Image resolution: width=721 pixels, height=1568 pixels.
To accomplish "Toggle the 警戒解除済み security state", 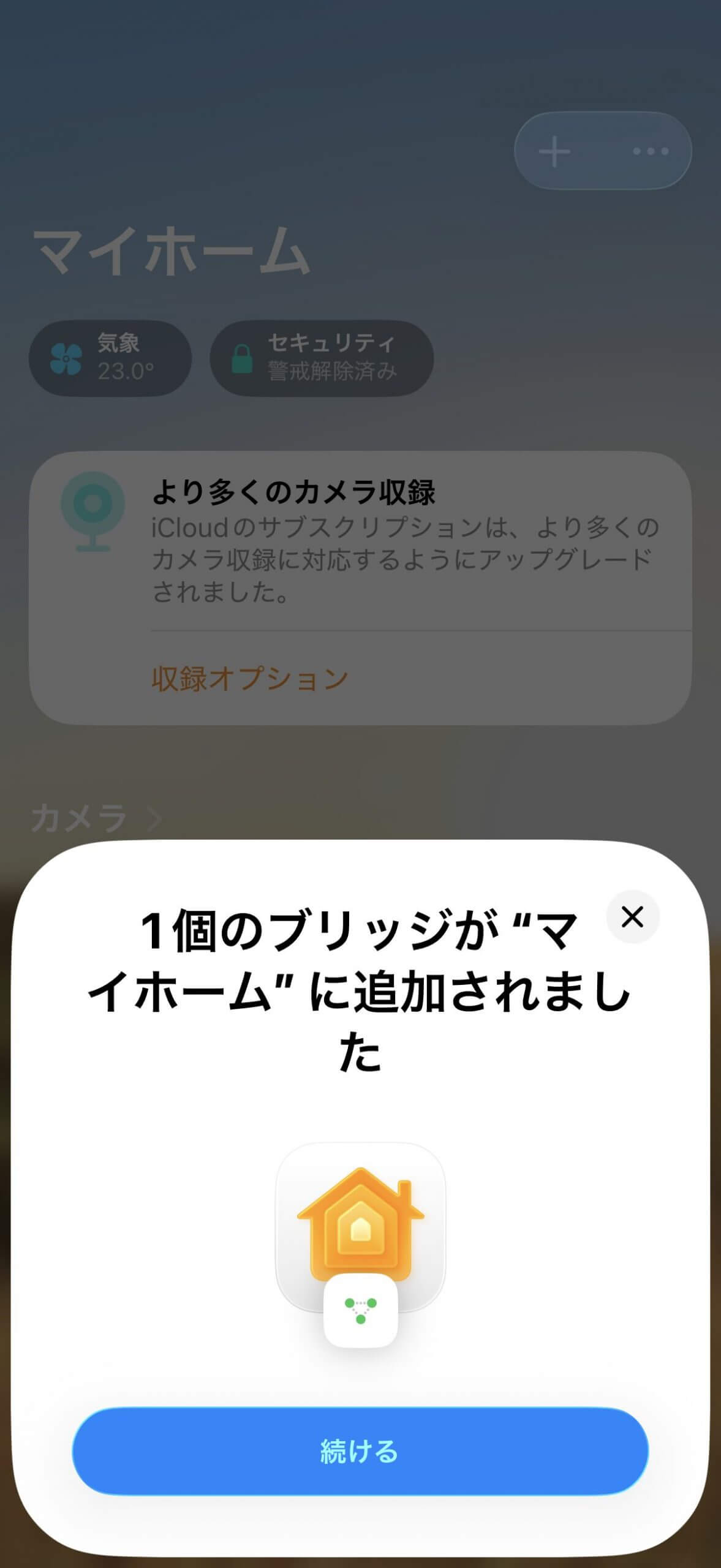I will [331, 371].
